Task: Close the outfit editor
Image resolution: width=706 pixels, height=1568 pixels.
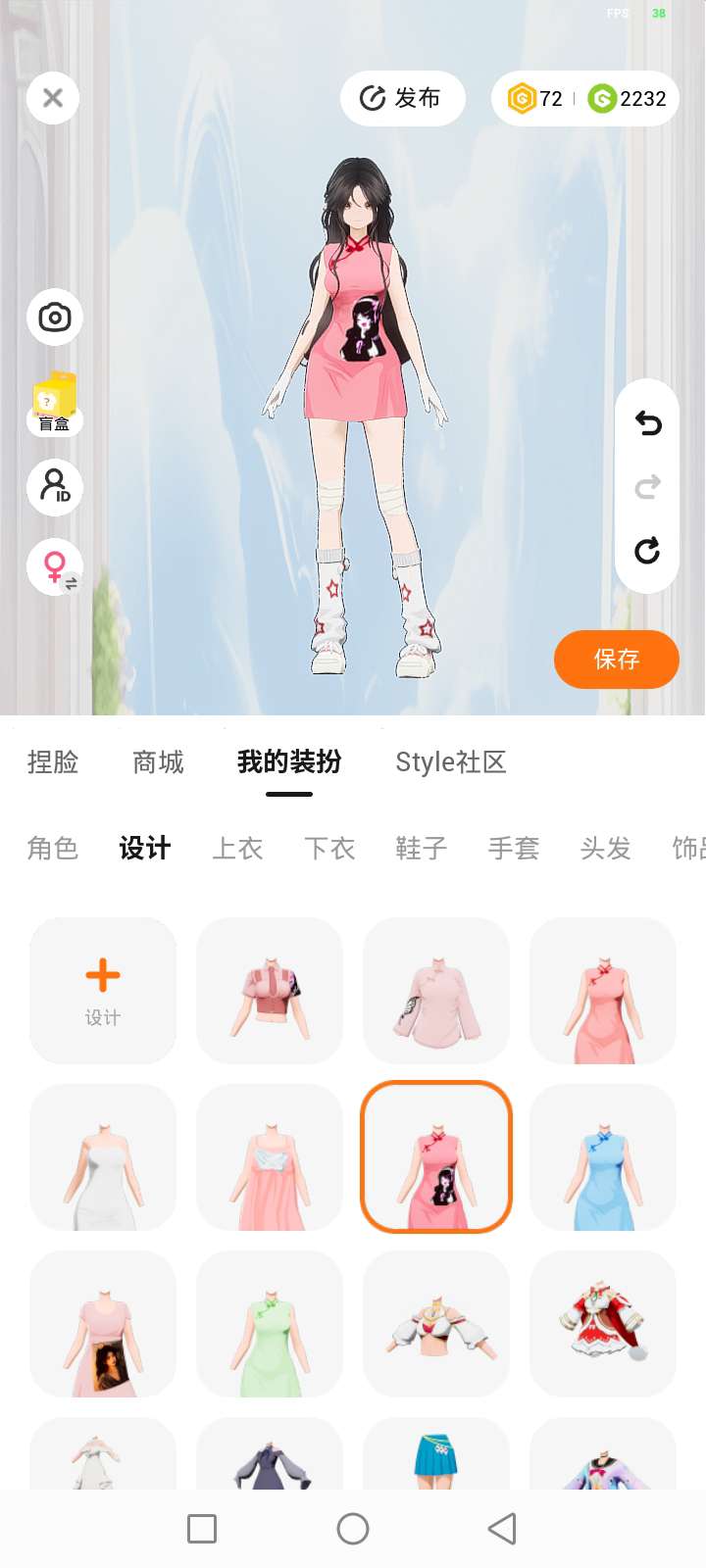Action: pos(53,98)
